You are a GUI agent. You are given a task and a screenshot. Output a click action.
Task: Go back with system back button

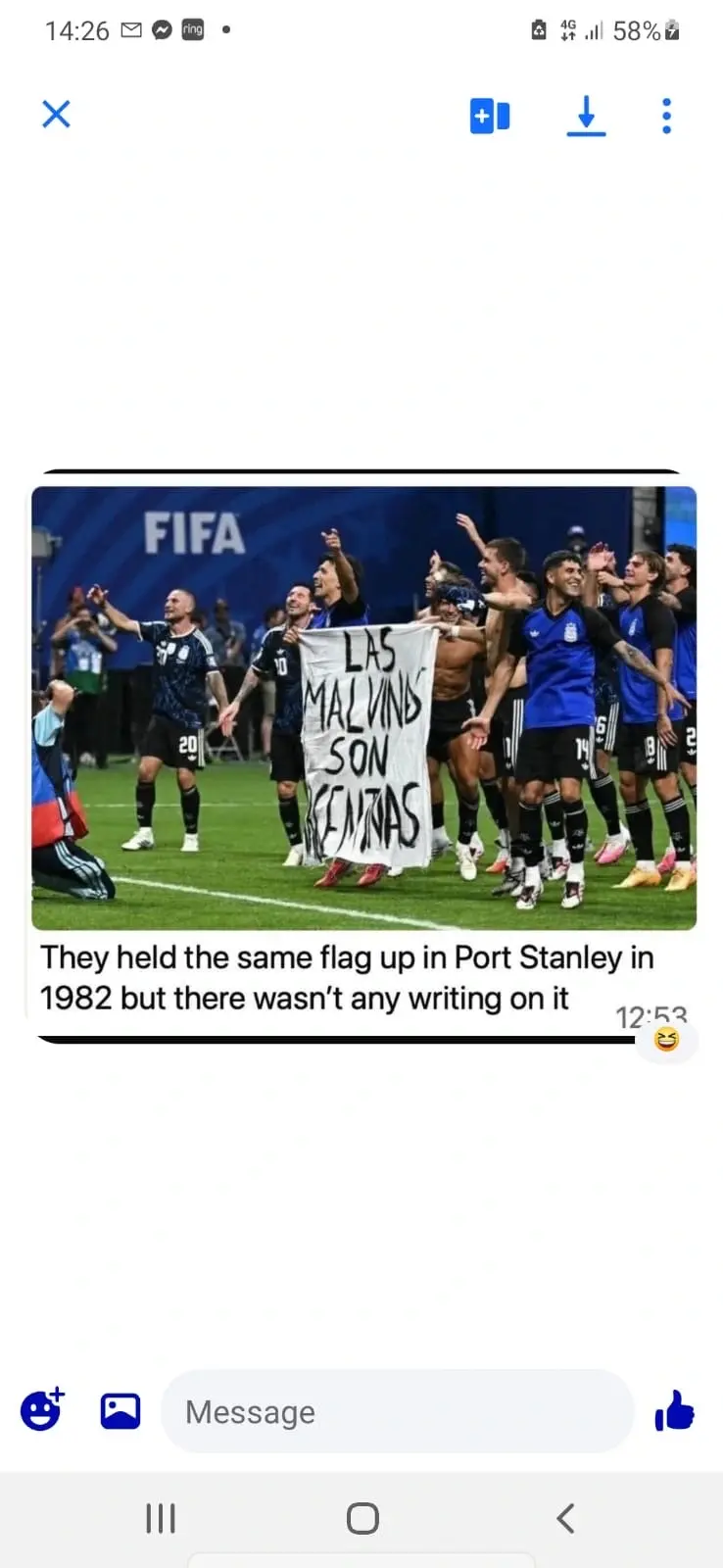(x=565, y=1518)
